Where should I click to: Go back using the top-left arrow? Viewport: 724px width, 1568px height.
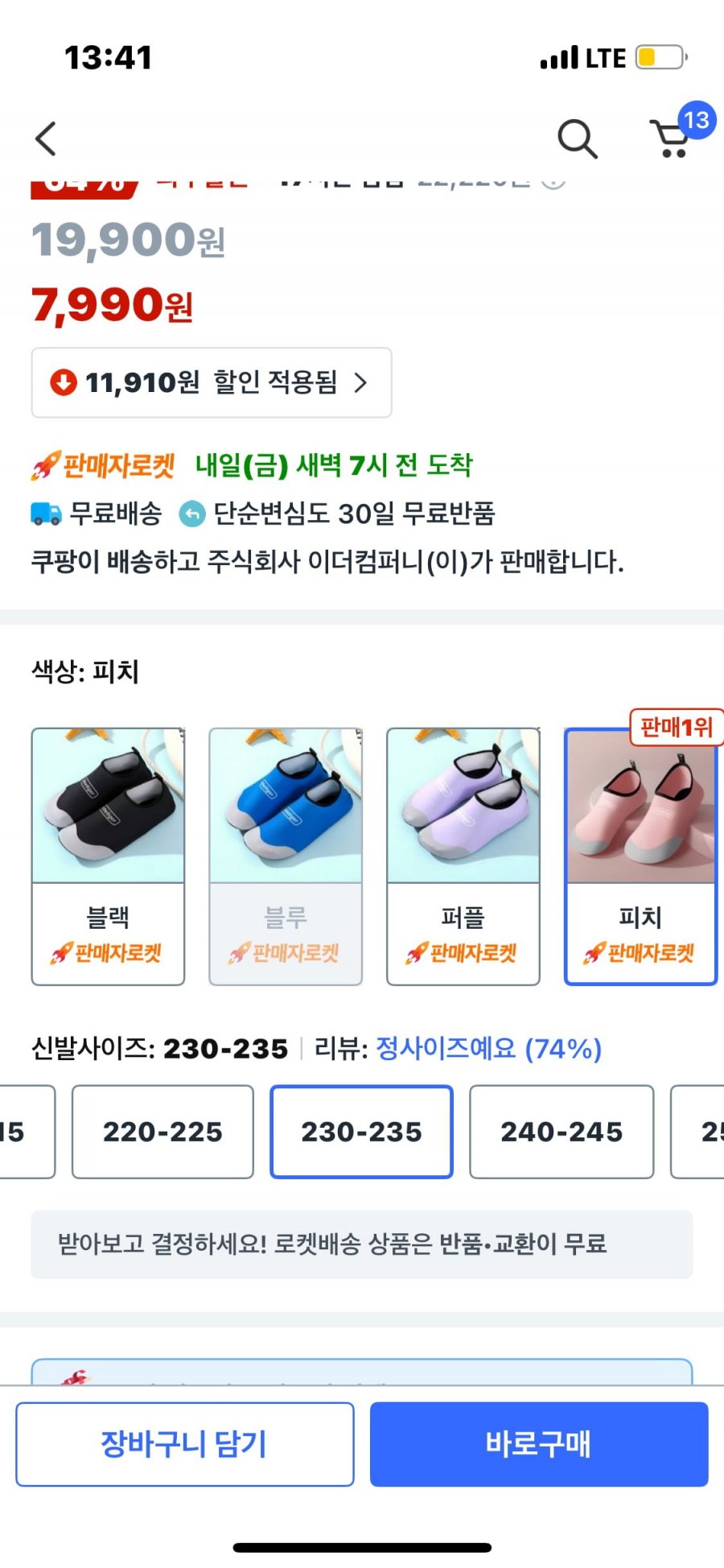[47, 138]
